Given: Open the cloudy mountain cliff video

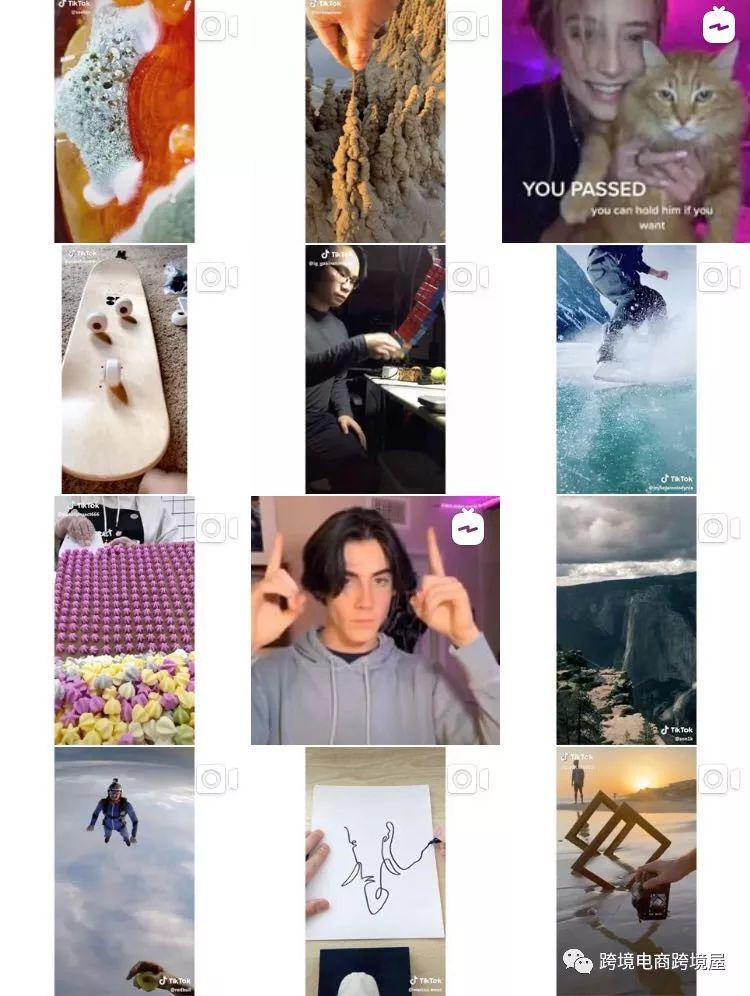Looking at the screenshot, I should [x=626, y=620].
